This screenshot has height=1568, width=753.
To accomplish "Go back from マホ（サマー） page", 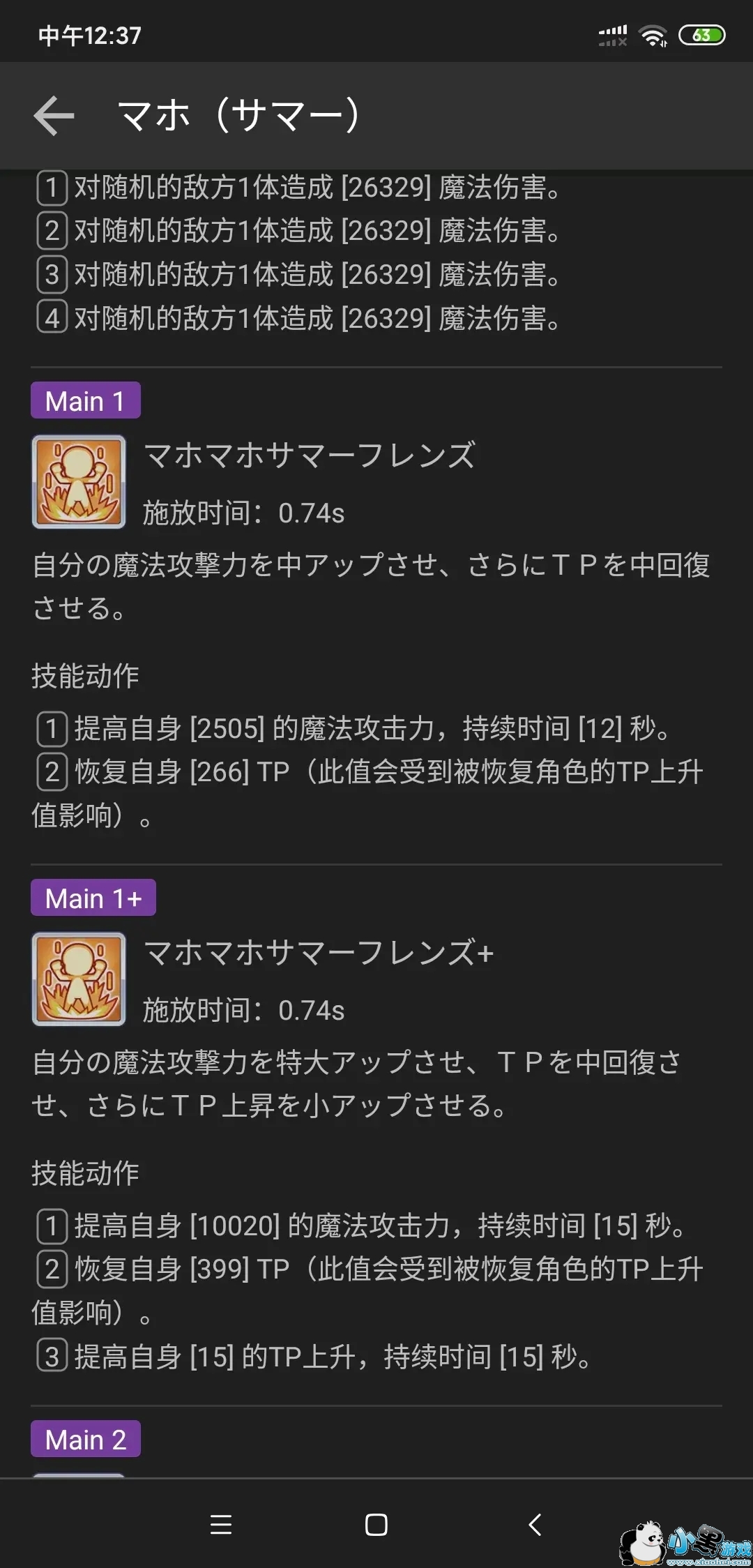I will (x=54, y=115).
